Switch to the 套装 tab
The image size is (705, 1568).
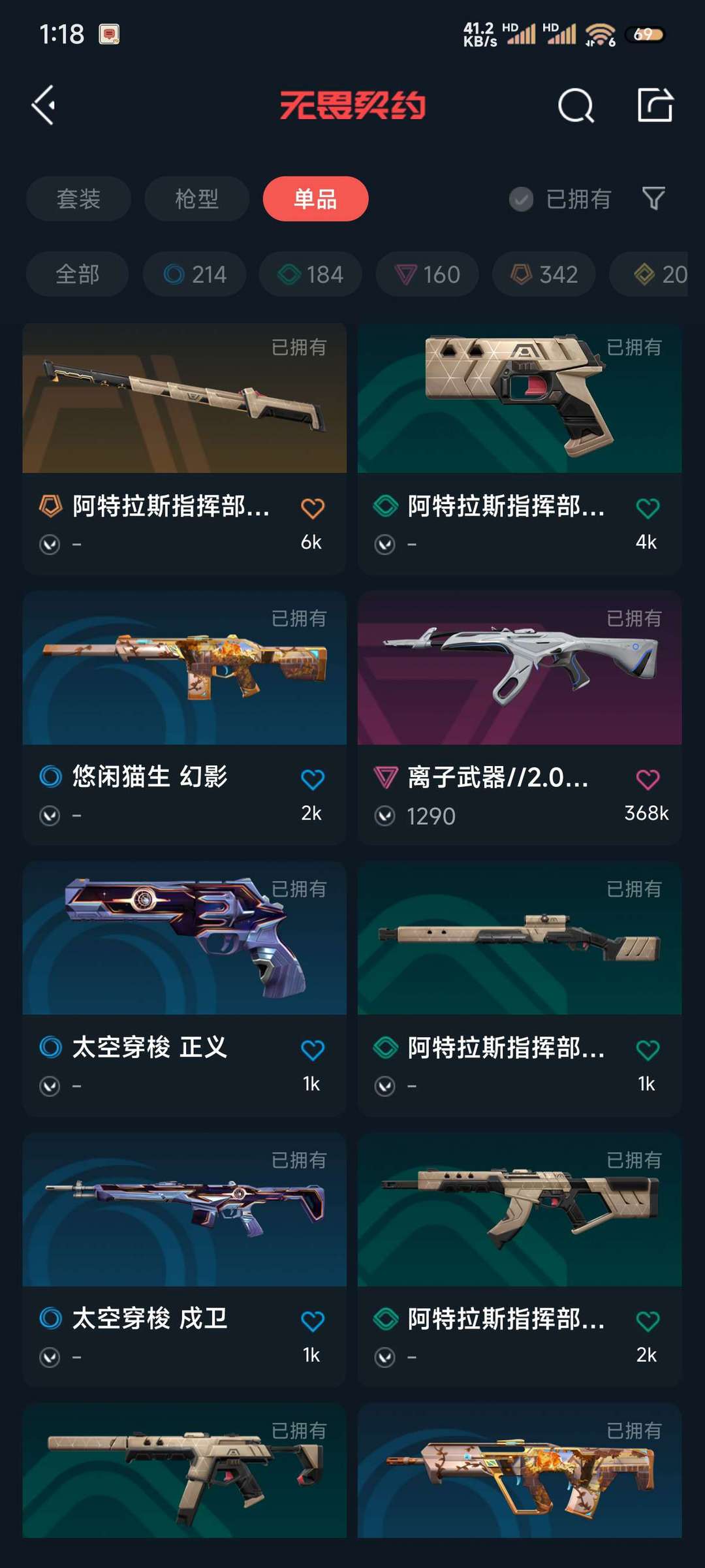[x=78, y=199]
